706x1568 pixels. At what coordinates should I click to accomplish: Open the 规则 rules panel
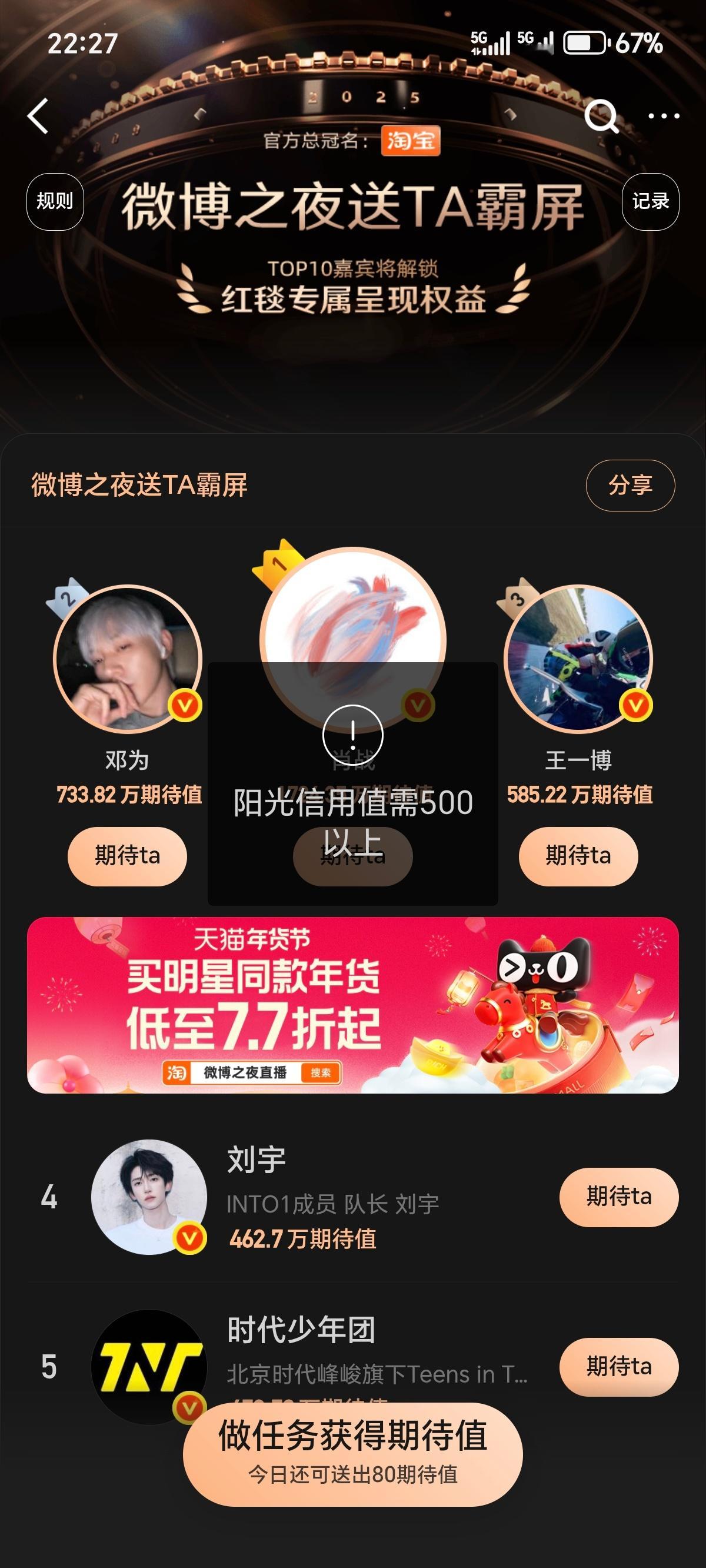click(55, 201)
